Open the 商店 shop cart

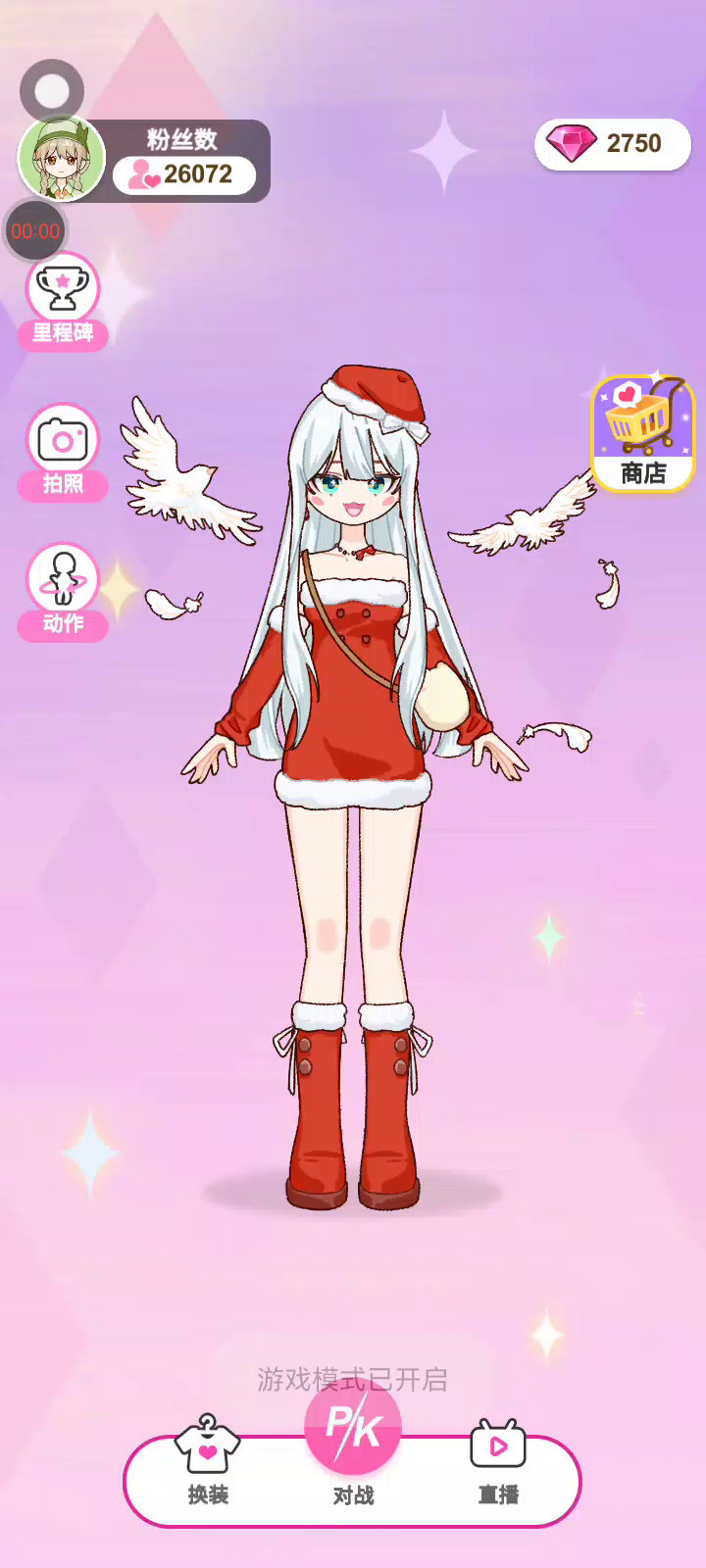pyautogui.click(x=642, y=434)
